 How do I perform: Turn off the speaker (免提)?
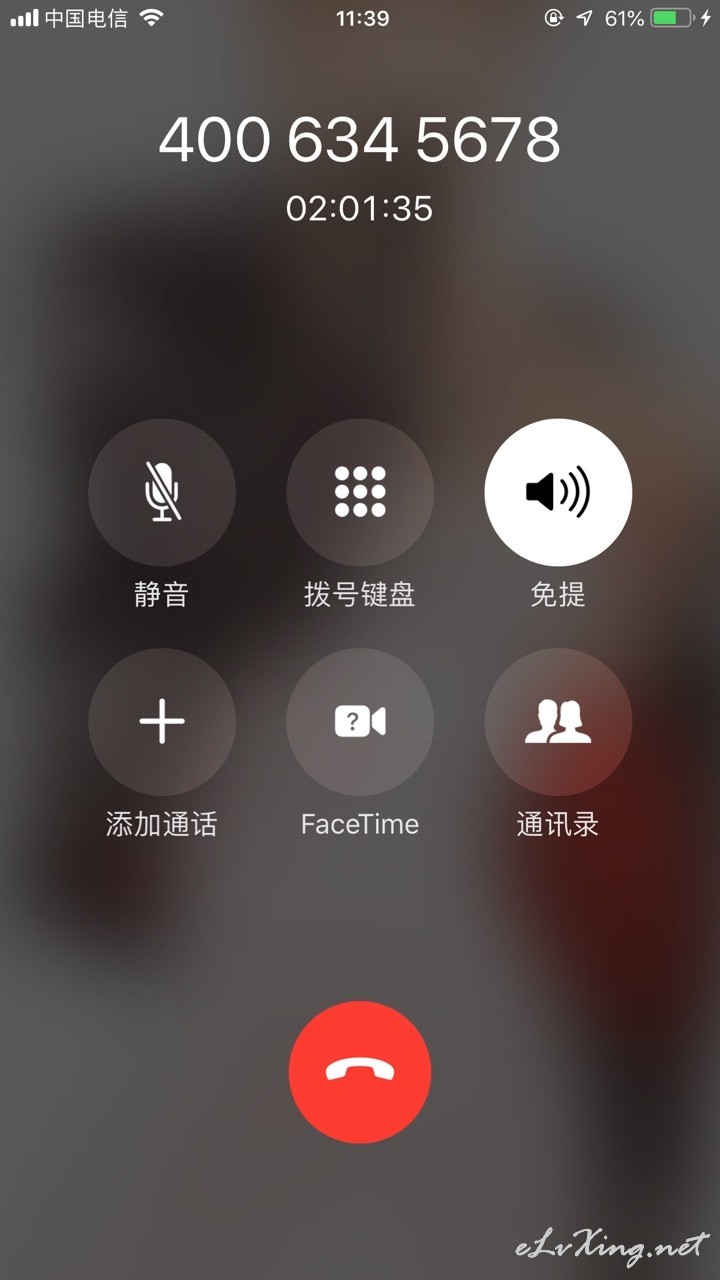click(558, 492)
